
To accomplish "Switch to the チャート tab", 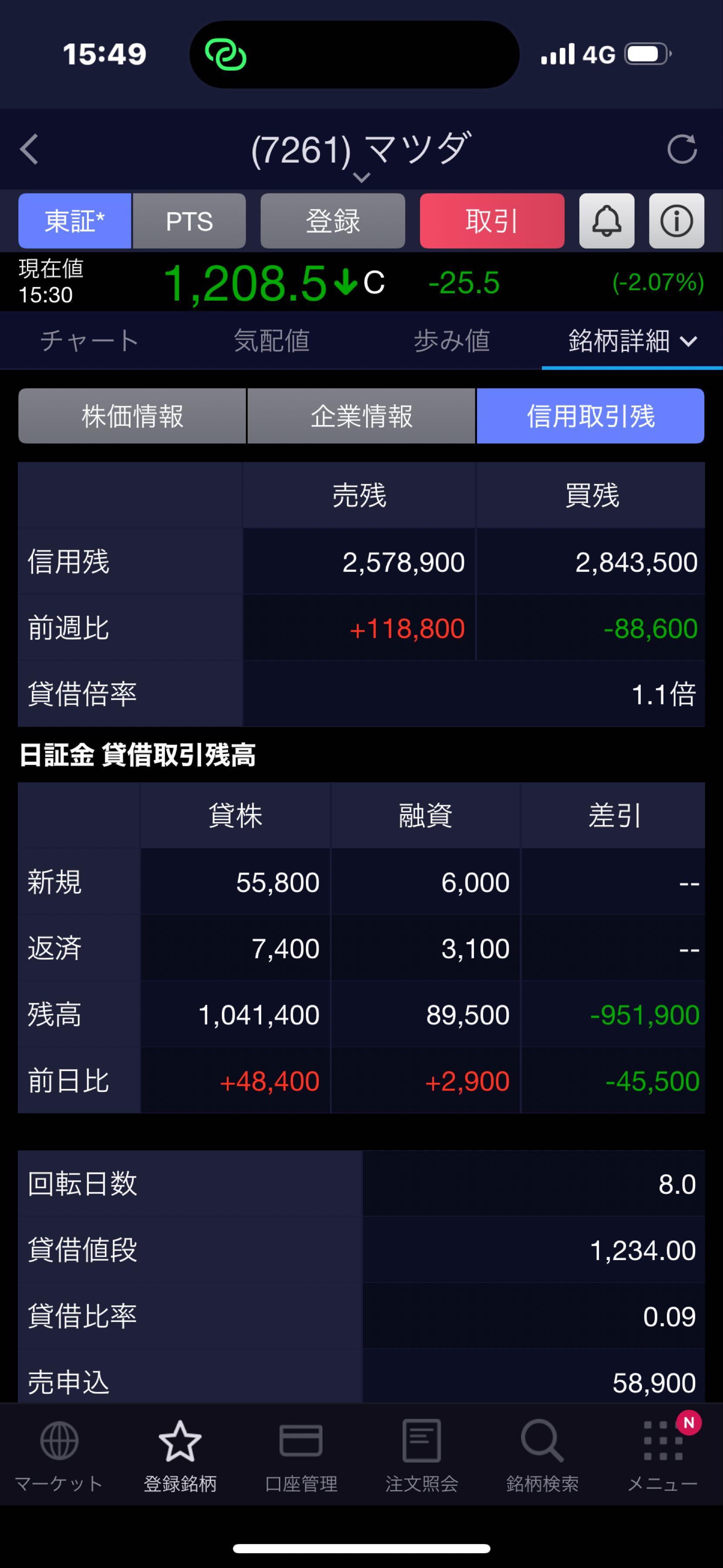I will coord(89,340).
